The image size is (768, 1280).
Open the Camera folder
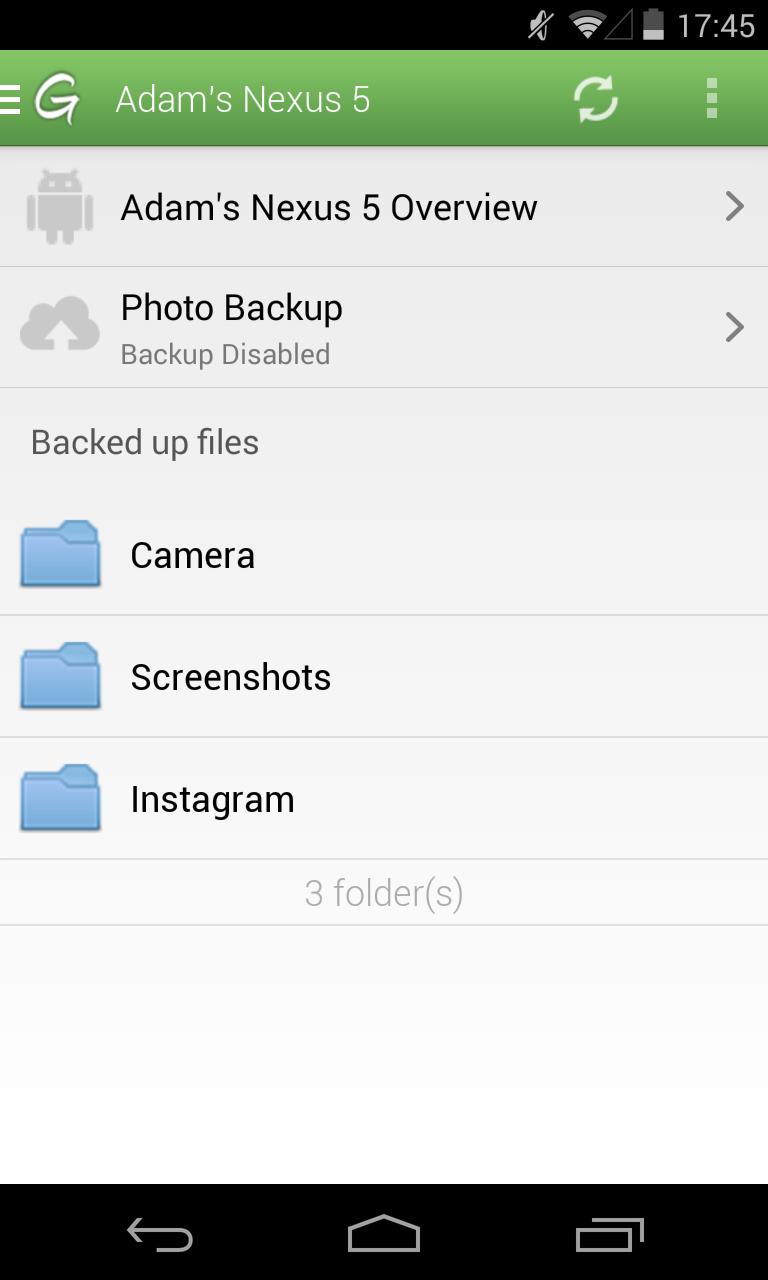pyautogui.click(x=384, y=555)
